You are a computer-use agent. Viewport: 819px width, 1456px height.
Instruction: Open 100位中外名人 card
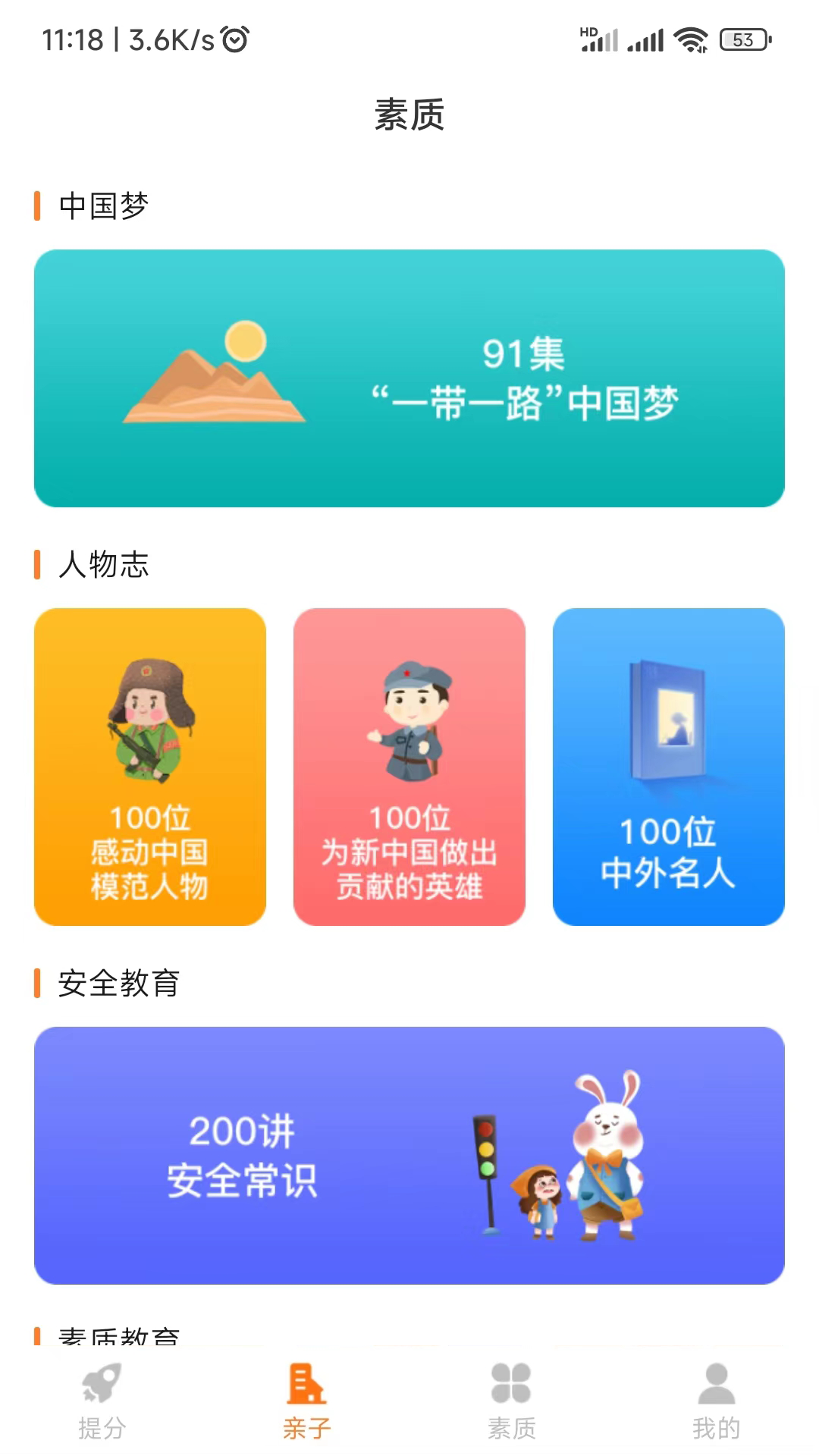[668, 766]
